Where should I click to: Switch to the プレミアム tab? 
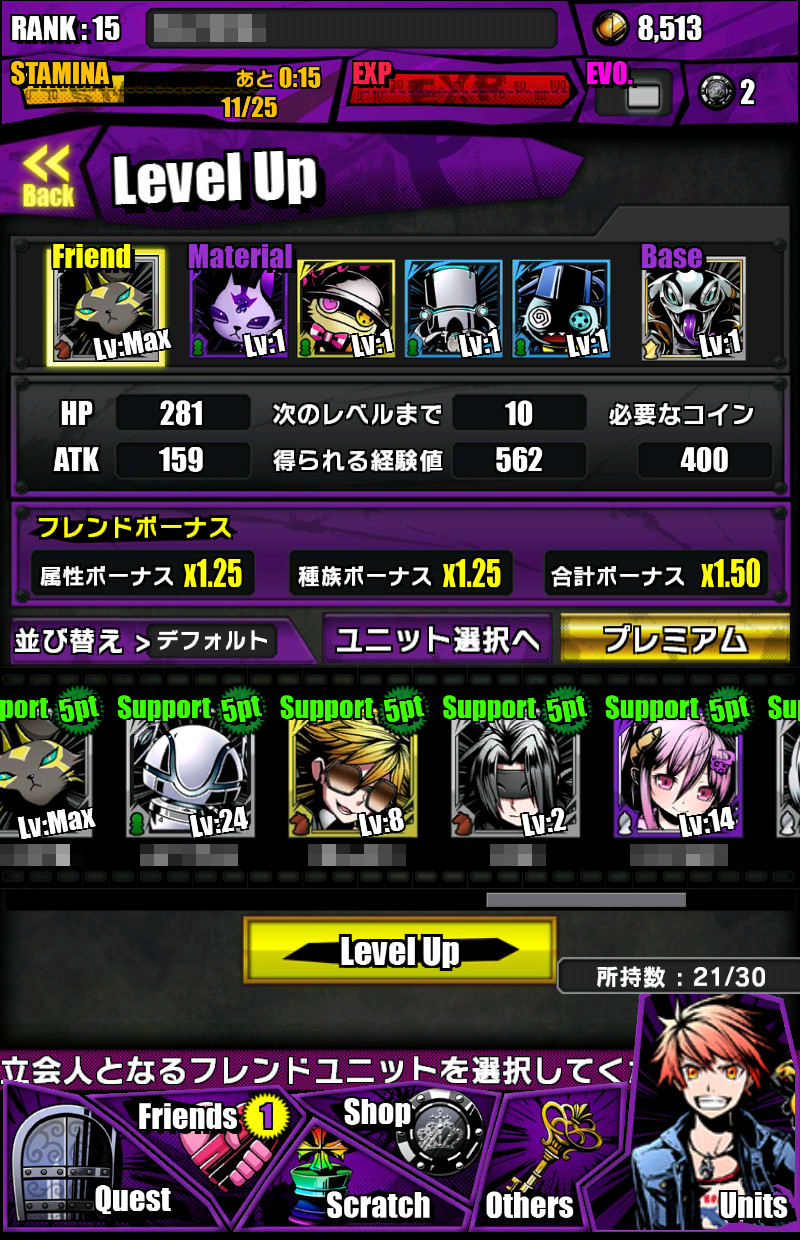tap(675, 640)
